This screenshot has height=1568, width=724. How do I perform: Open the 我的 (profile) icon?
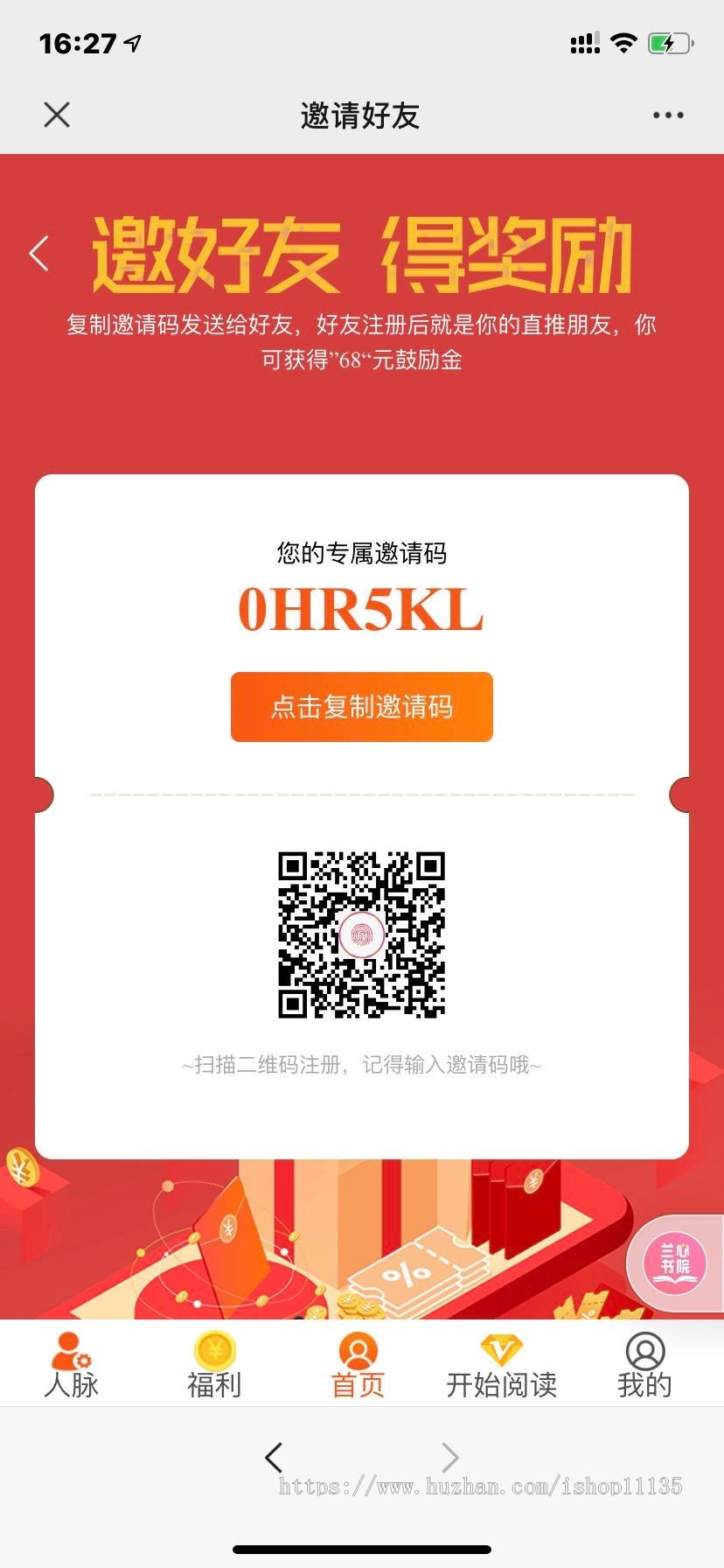click(647, 1347)
